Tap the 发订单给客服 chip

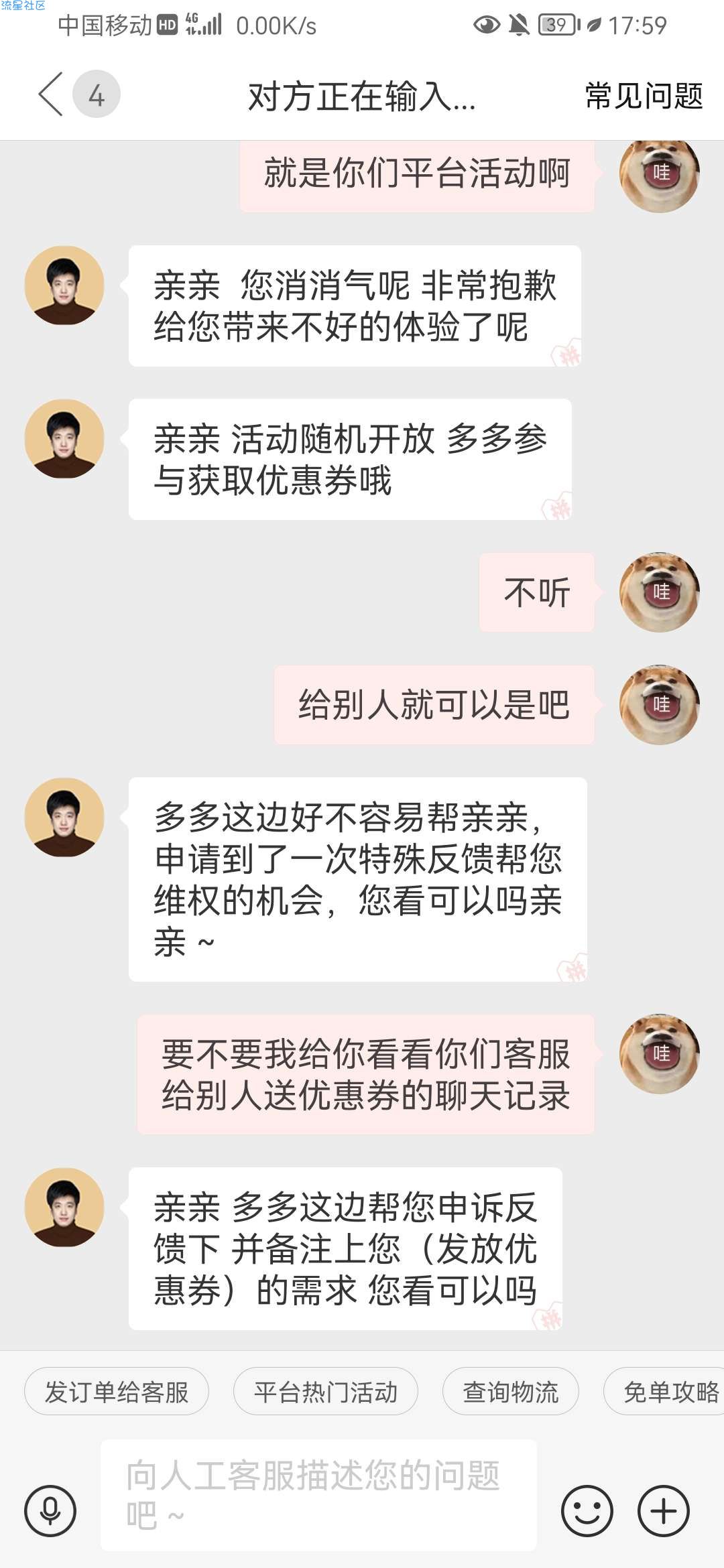point(117,1392)
